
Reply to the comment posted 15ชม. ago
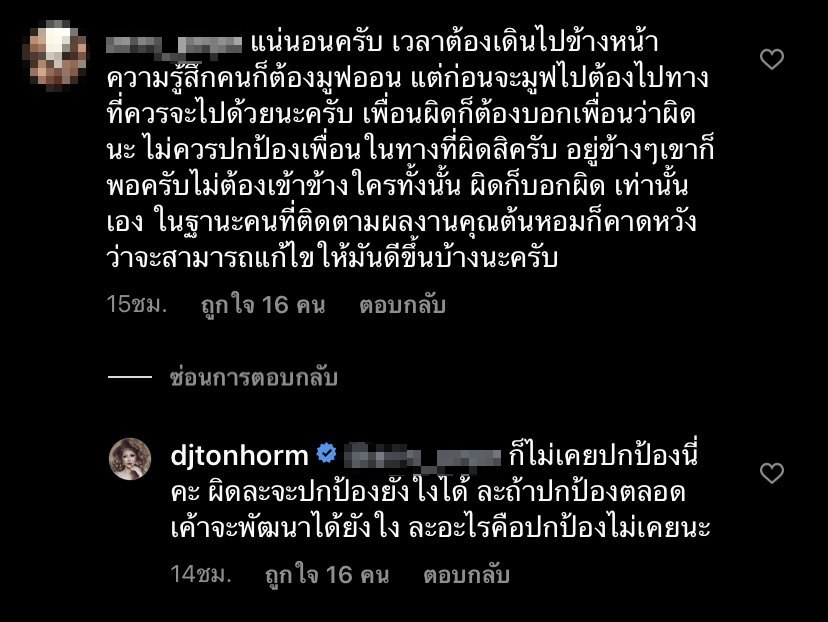(402, 306)
